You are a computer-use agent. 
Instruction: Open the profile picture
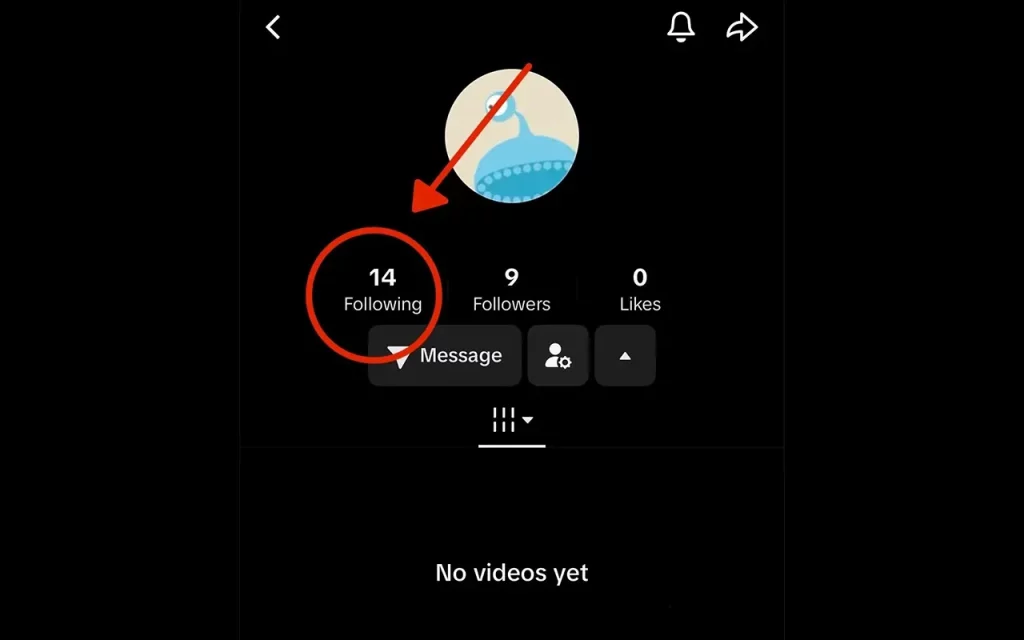click(x=511, y=136)
